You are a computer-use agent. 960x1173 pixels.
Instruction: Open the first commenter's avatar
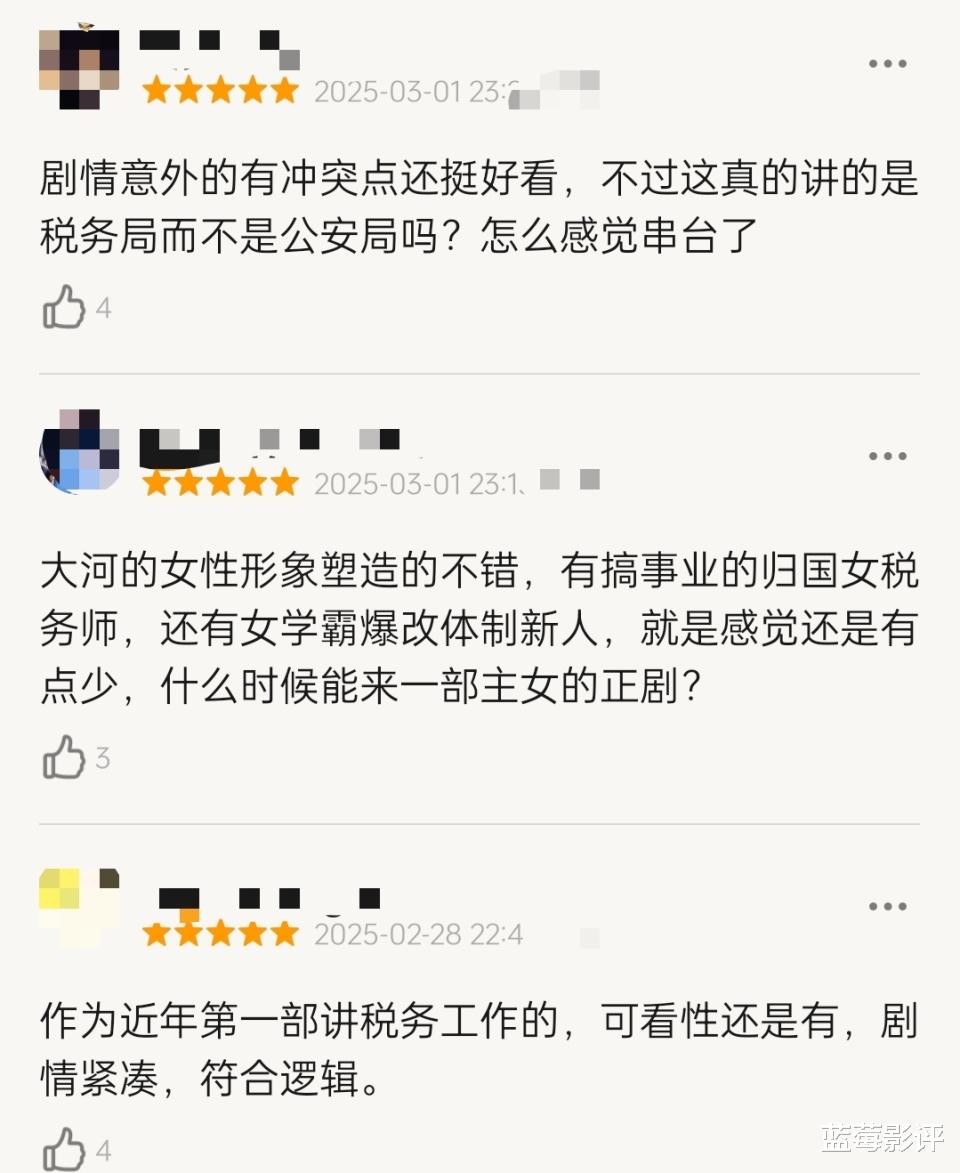(80, 65)
